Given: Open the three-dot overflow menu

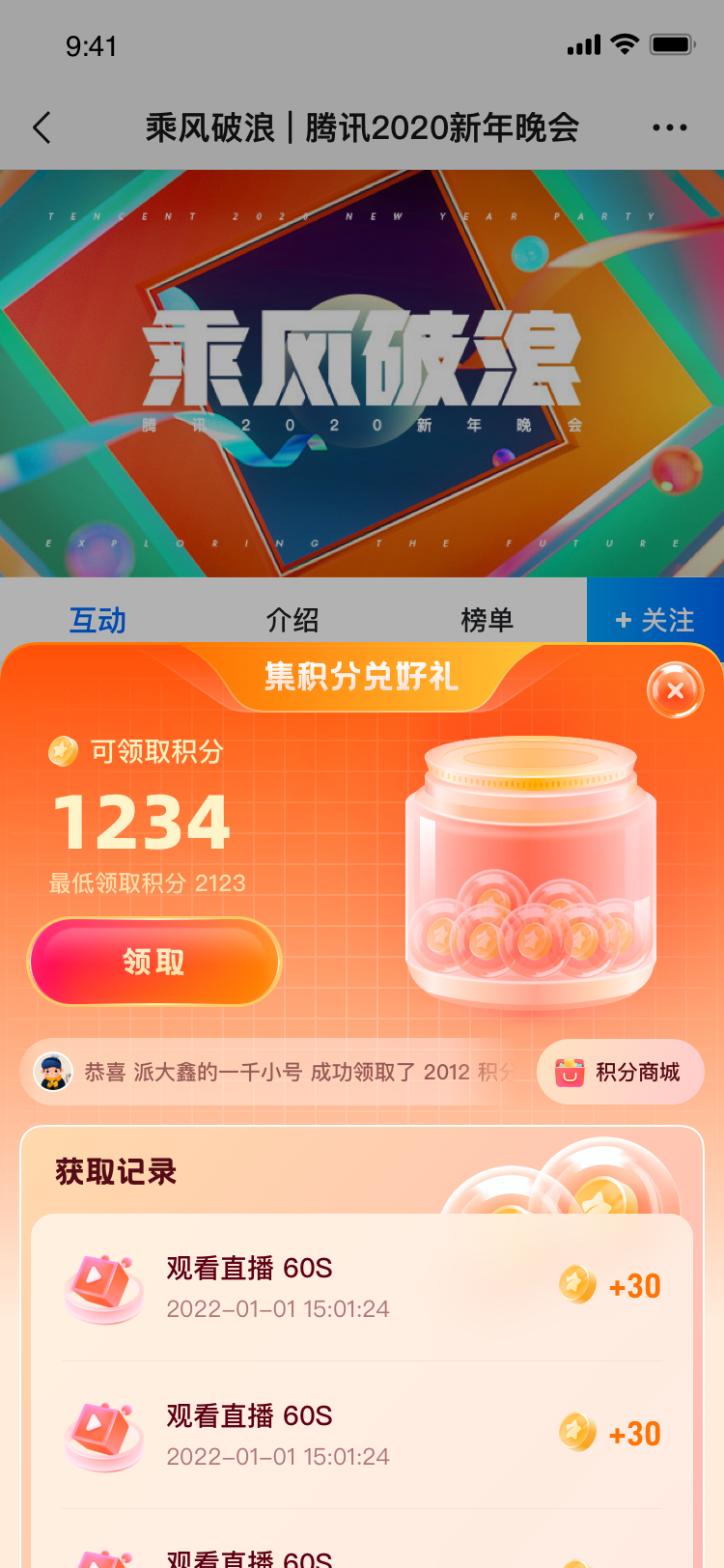Looking at the screenshot, I should click(x=669, y=127).
